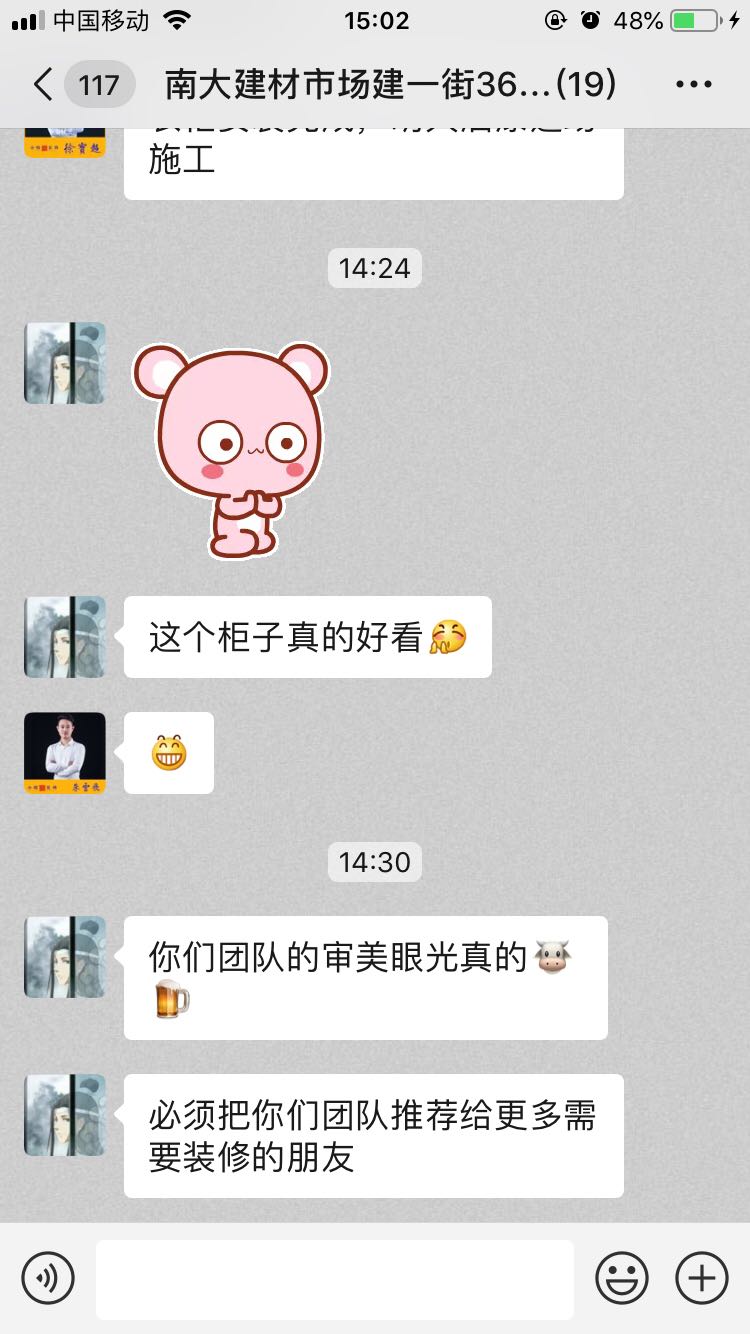Open profile of sender of 这个柜子真的好看
The height and width of the screenshot is (1334, 750).
coord(65,637)
